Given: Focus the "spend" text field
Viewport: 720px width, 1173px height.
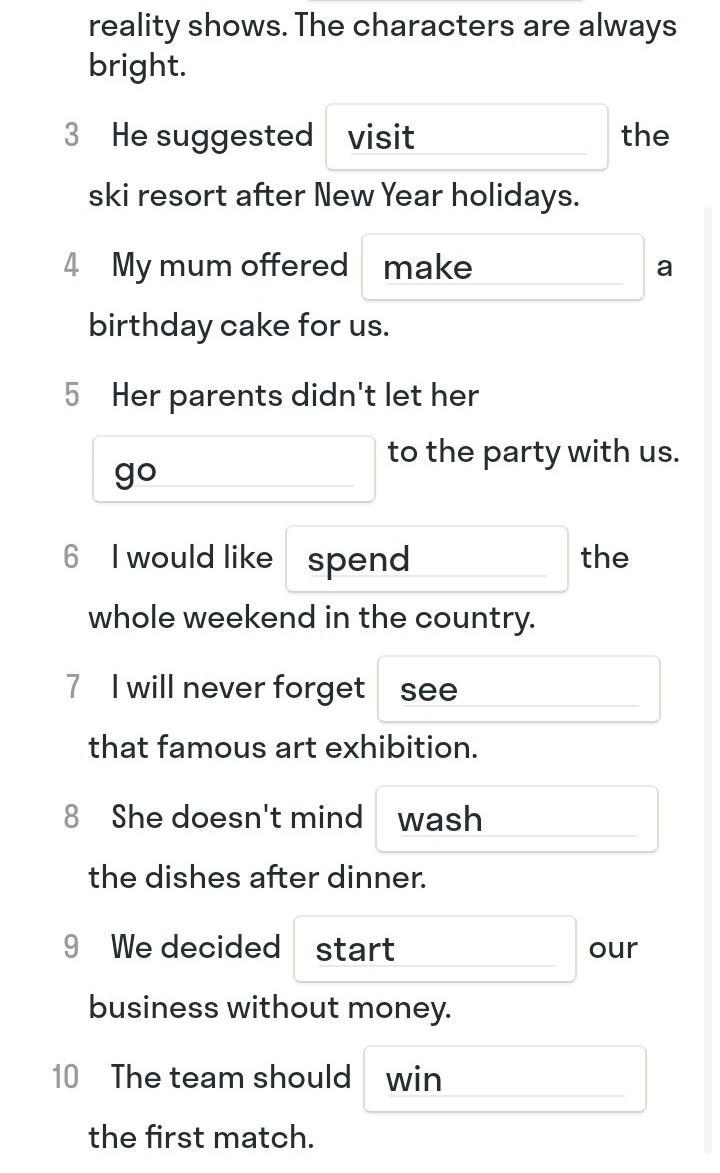Looking at the screenshot, I should (x=427, y=559).
